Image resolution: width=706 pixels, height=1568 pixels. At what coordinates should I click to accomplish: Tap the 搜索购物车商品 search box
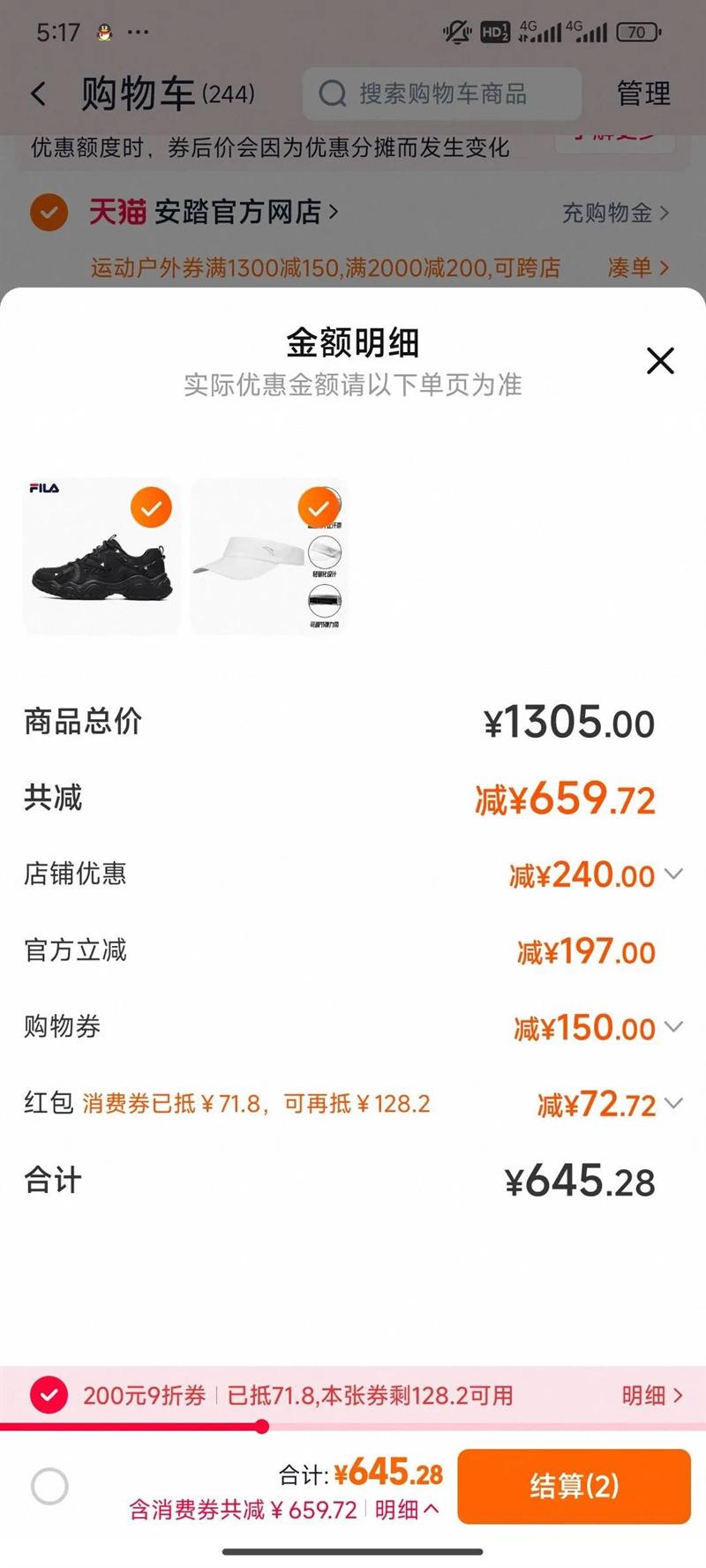441,94
